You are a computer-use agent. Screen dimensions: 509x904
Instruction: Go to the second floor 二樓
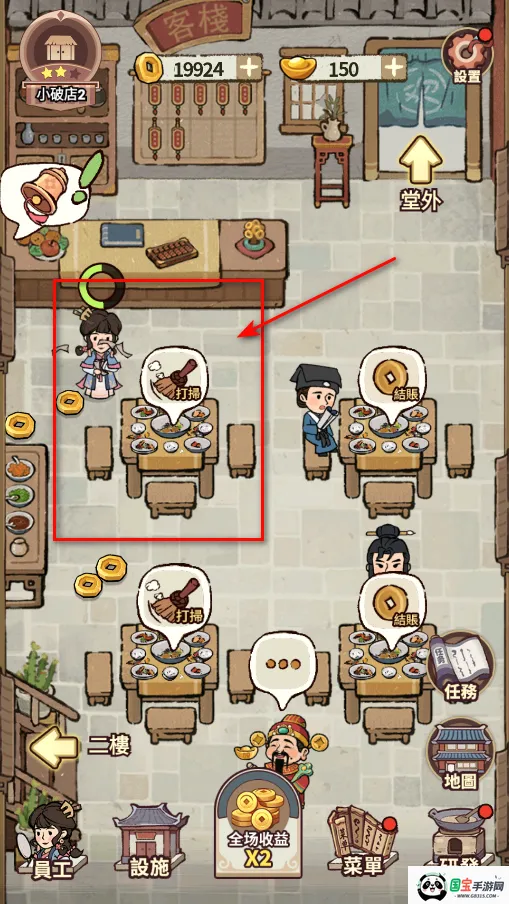[x=80, y=746]
